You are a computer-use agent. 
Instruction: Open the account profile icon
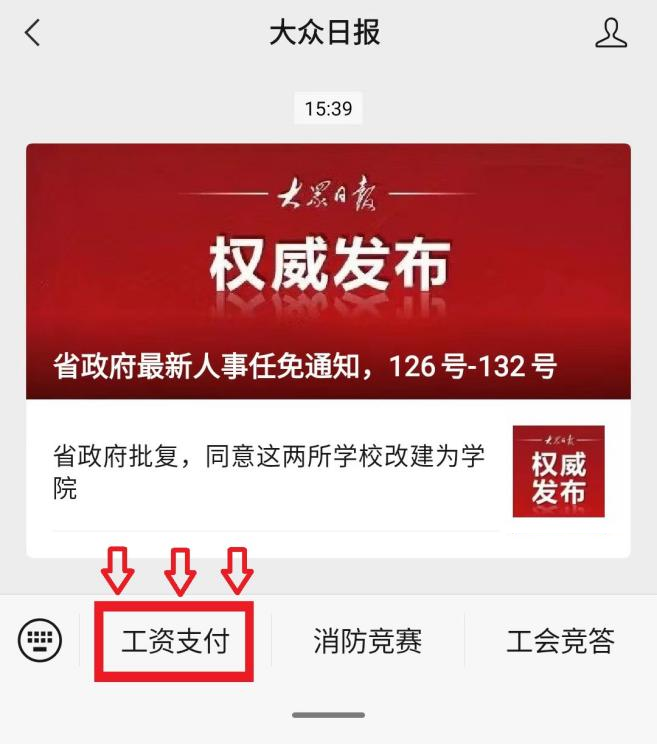click(610, 33)
